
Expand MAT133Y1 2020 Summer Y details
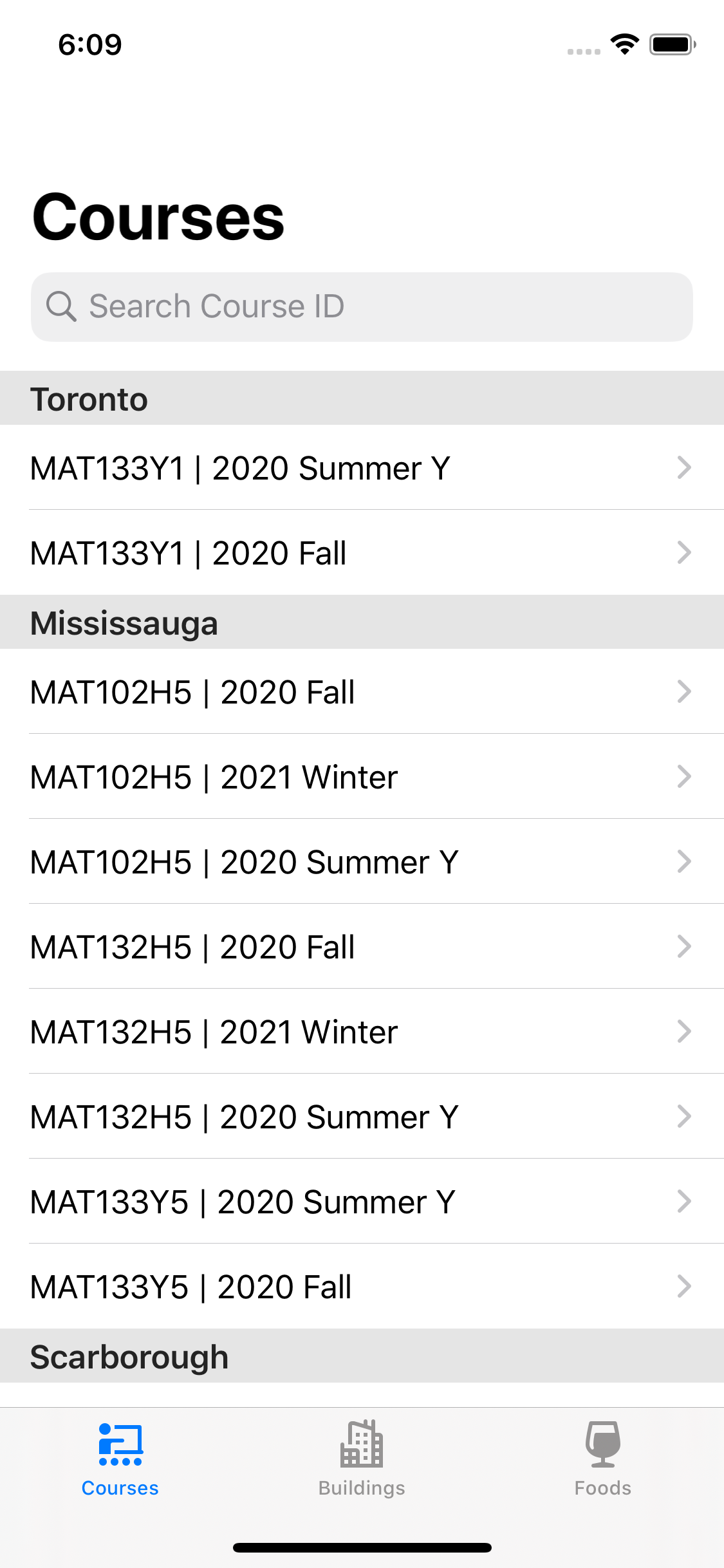pyautogui.click(x=362, y=468)
